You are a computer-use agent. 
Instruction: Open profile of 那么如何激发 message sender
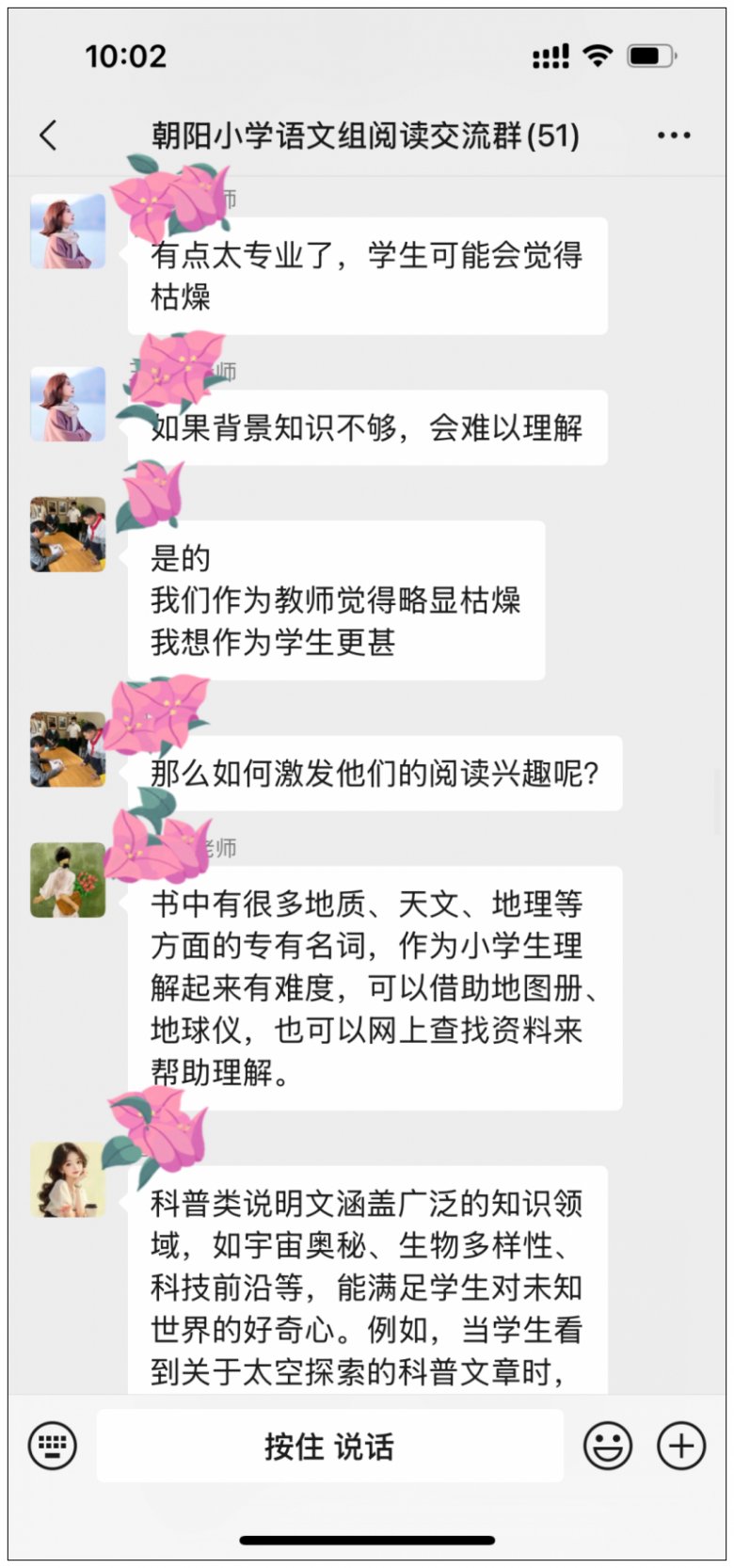pos(68,749)
